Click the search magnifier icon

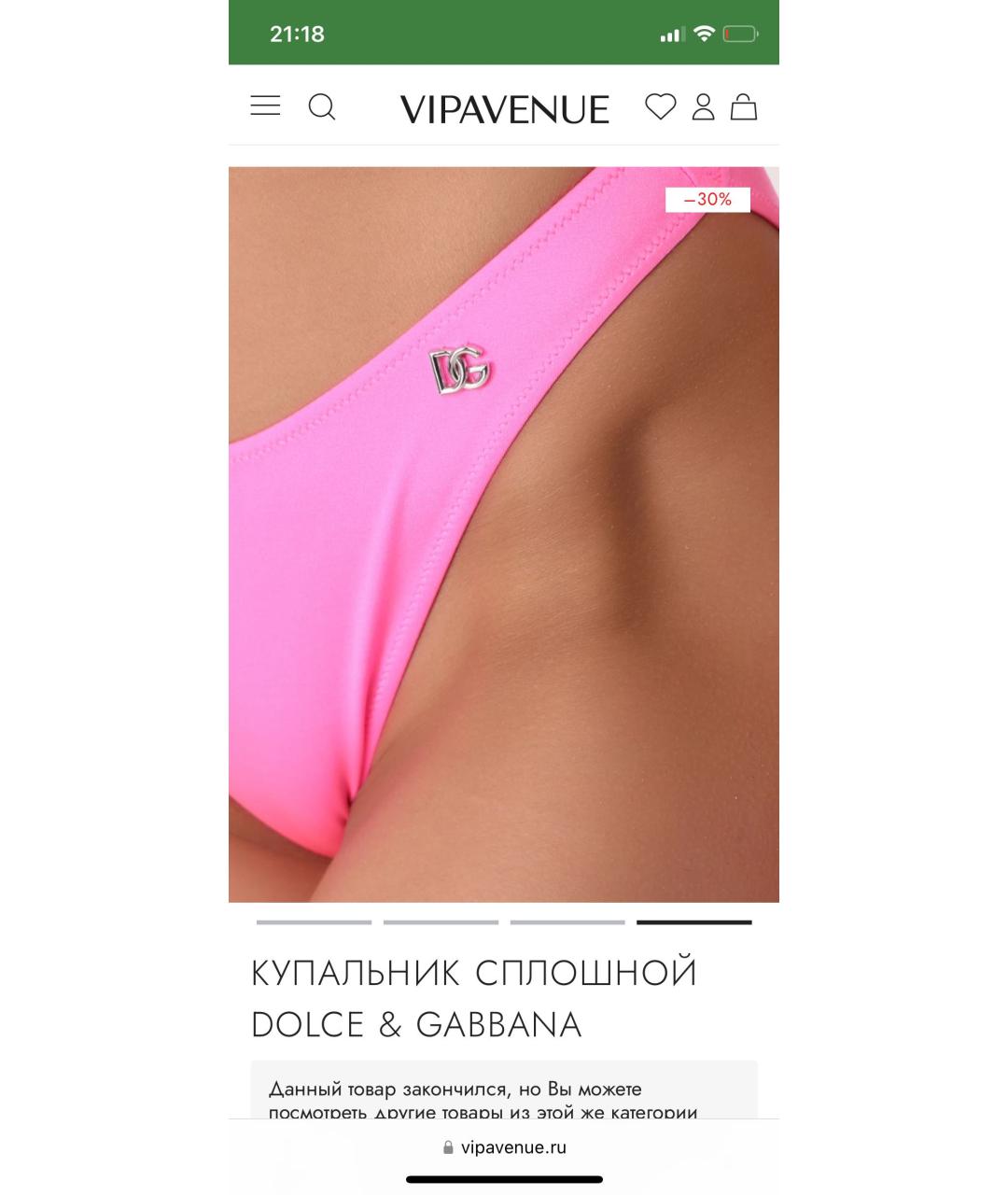pos(323,107)
